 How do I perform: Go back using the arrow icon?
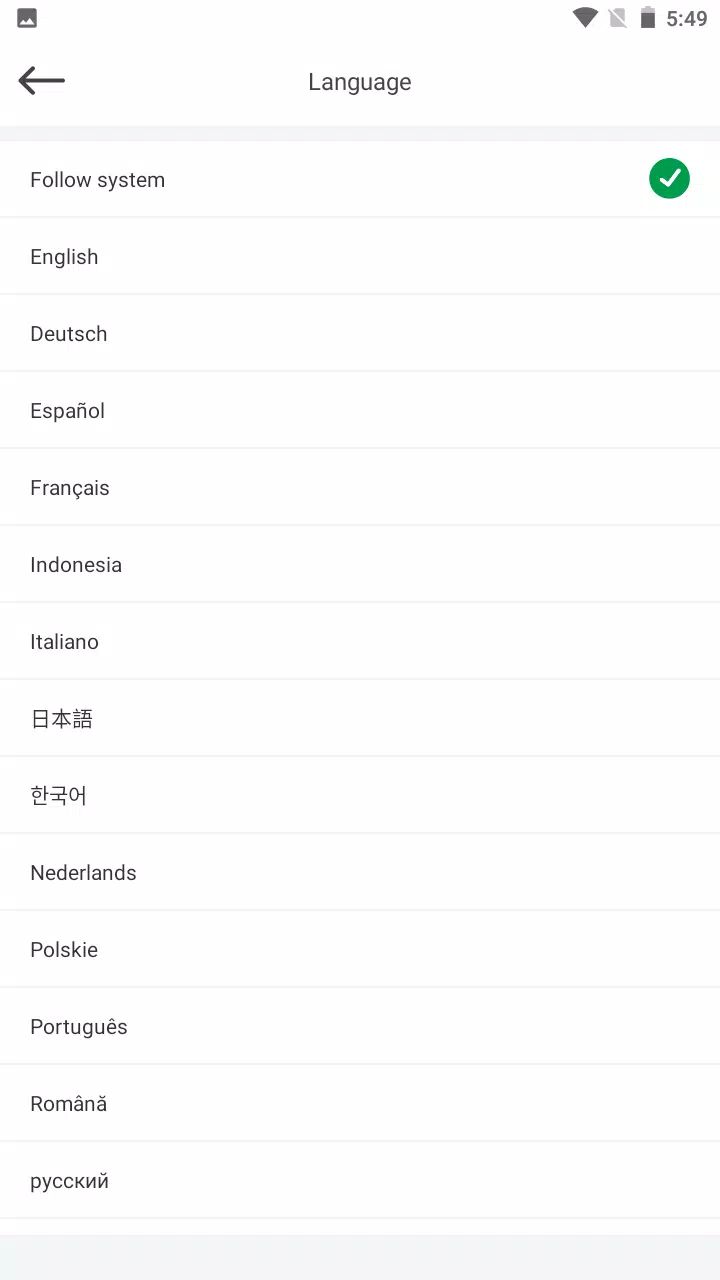(x=42, y=81)
